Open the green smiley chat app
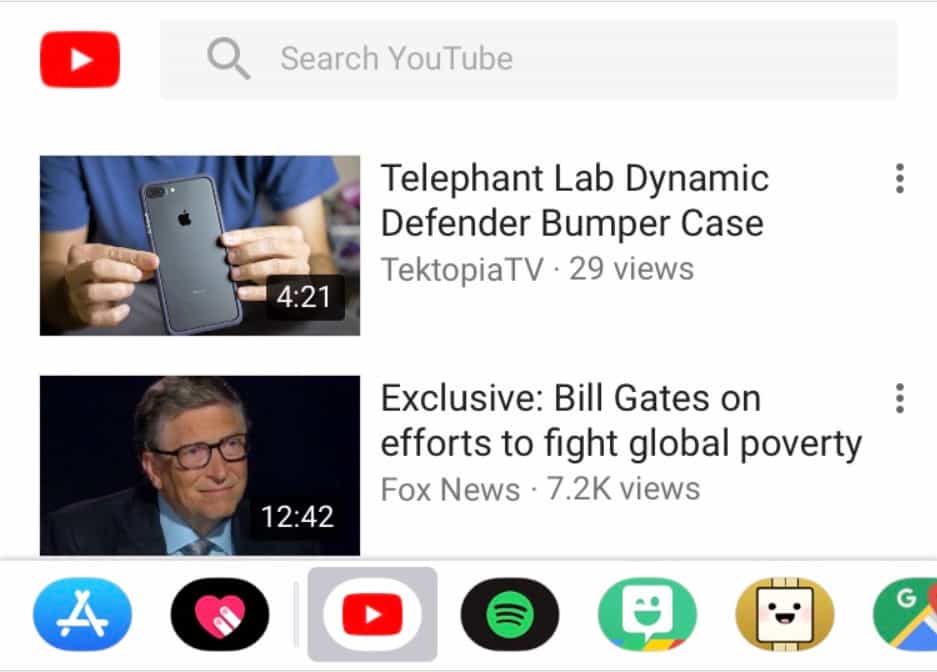The image size is (937, 672). [x=646, y=615]
